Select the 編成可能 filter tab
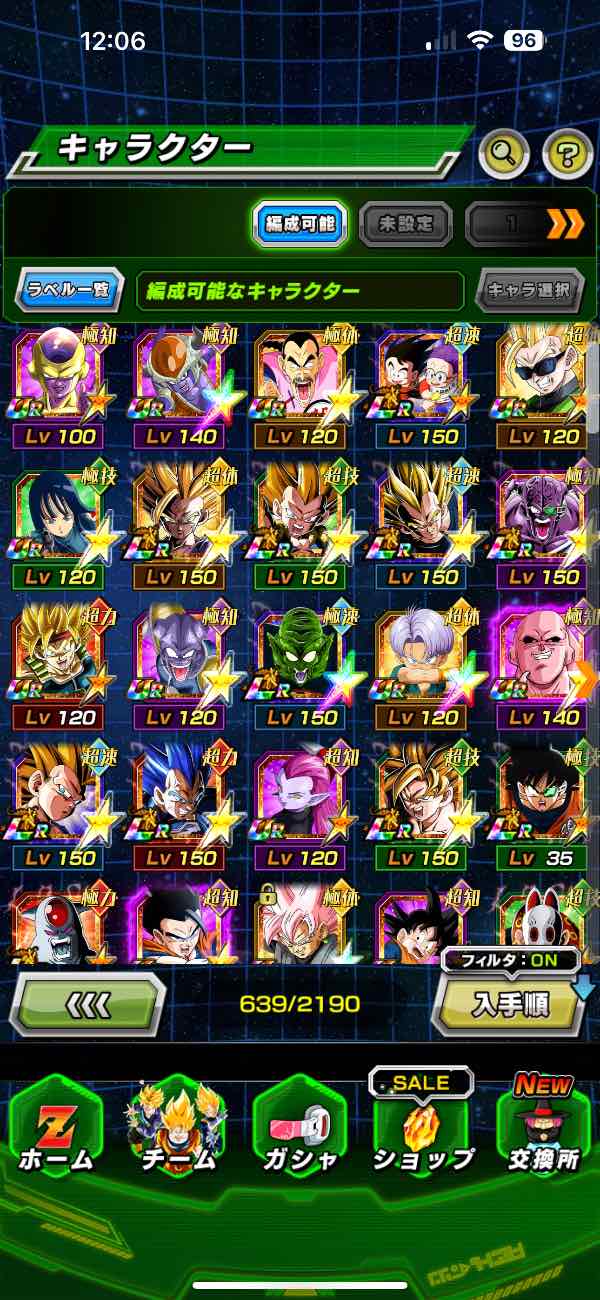 tap(300, 224)
